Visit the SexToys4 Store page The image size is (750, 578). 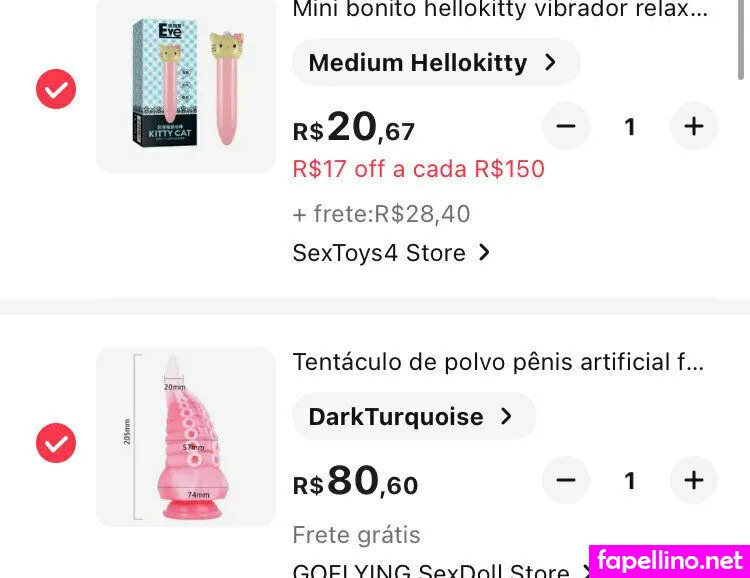point(391,253)
